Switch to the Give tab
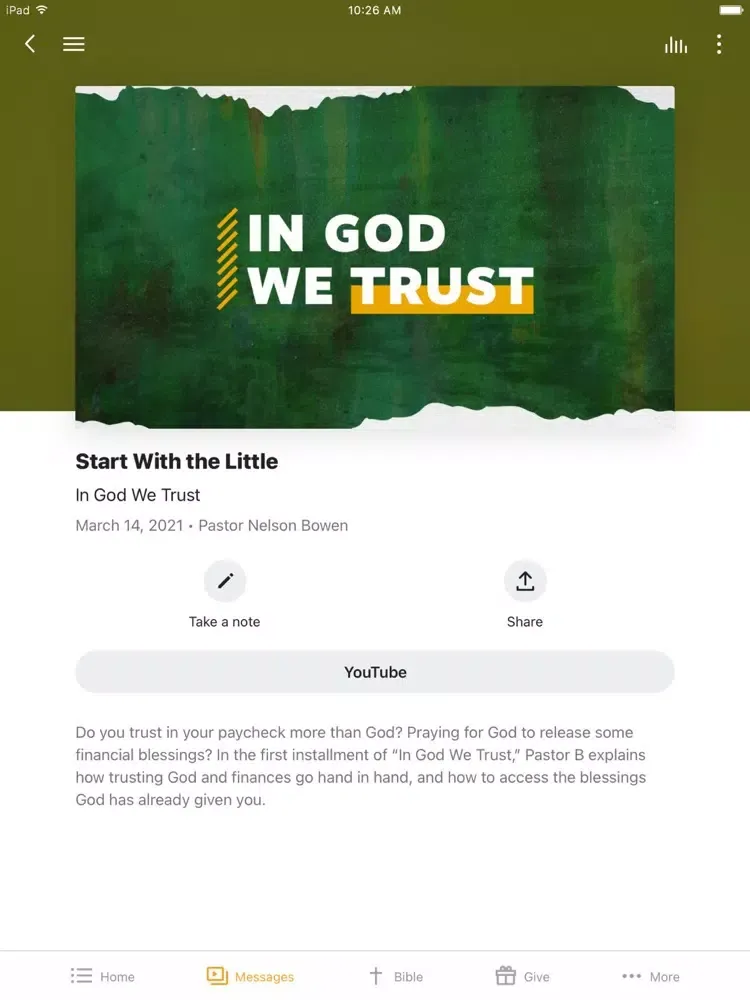The width and height of the screenshot is (750, 1000). [523, 975]
